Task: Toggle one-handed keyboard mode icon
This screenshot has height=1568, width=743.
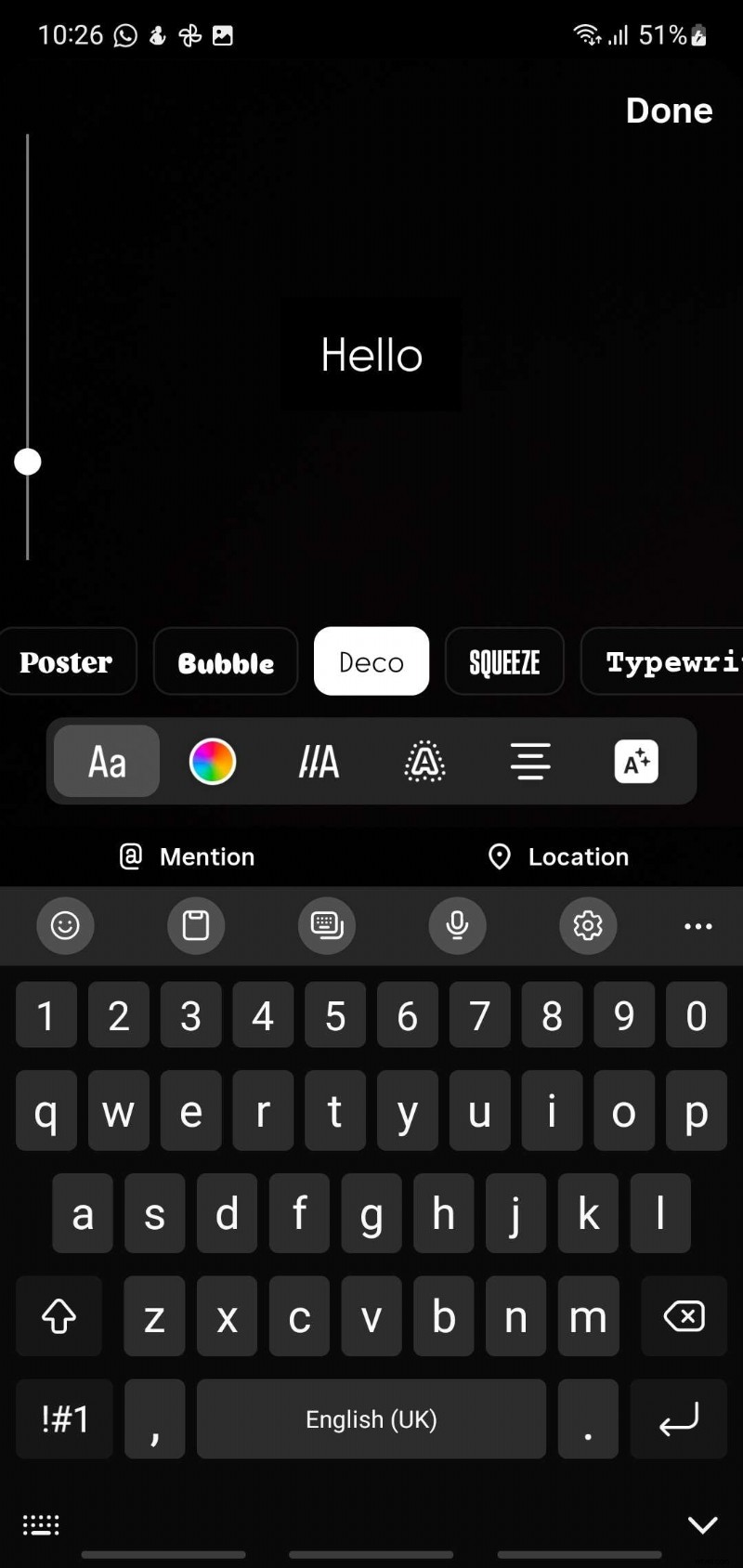Action: 327,926
